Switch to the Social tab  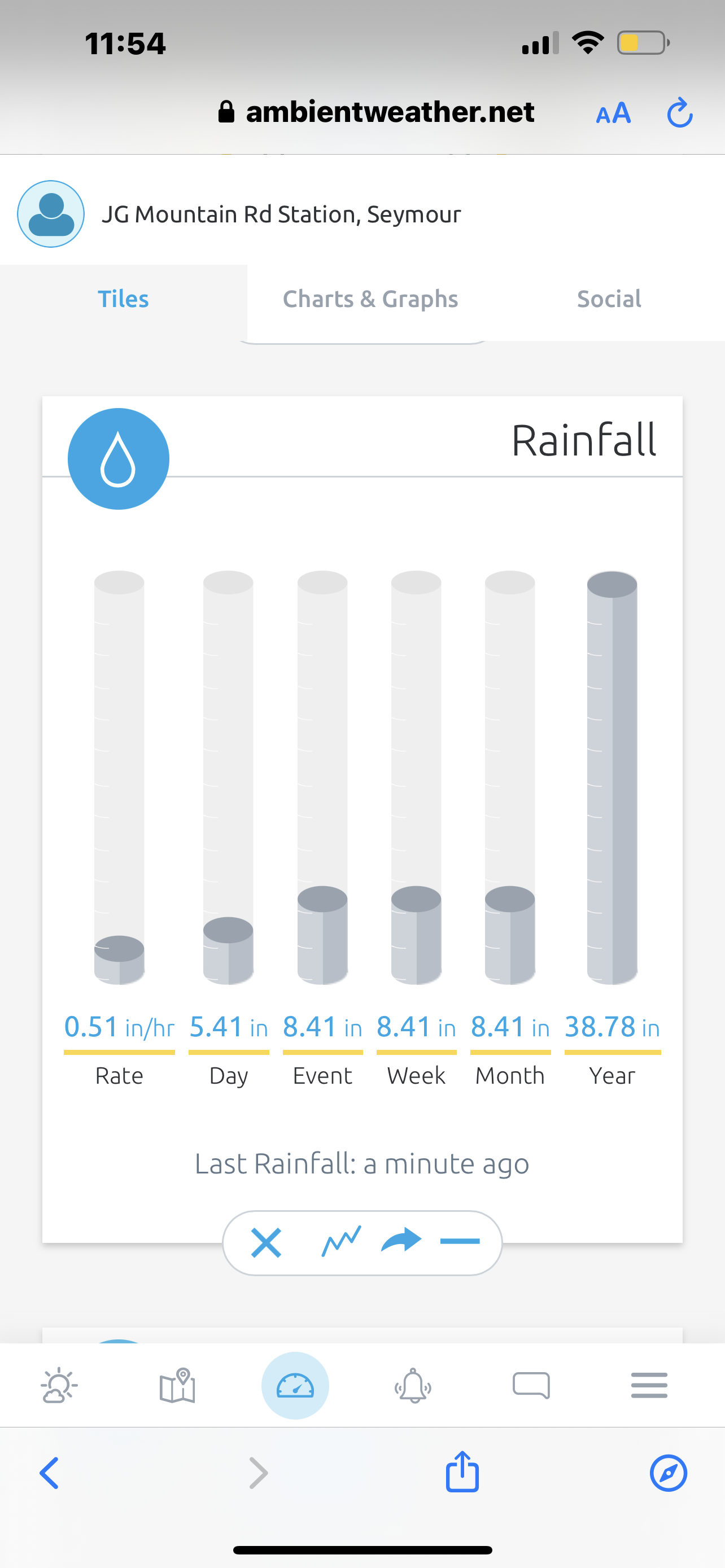tap(609, 299)
